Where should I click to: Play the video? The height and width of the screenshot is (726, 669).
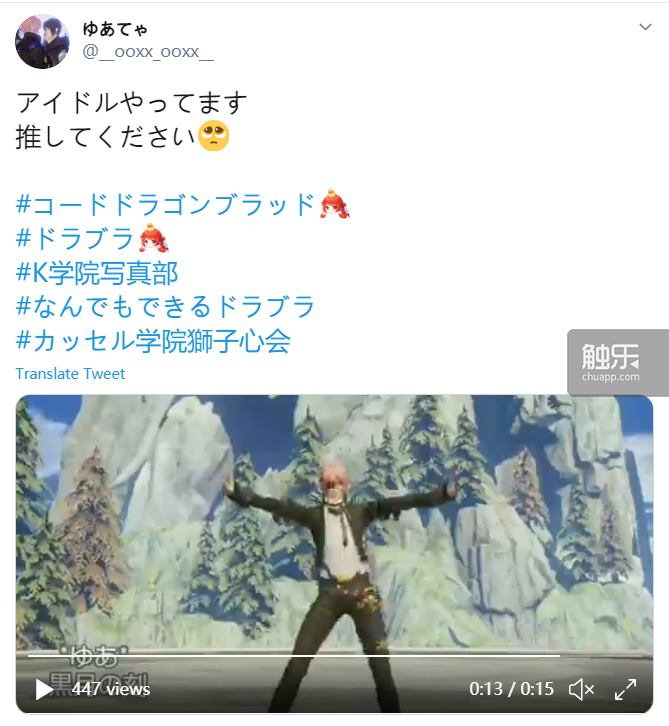tap(44, 689)
